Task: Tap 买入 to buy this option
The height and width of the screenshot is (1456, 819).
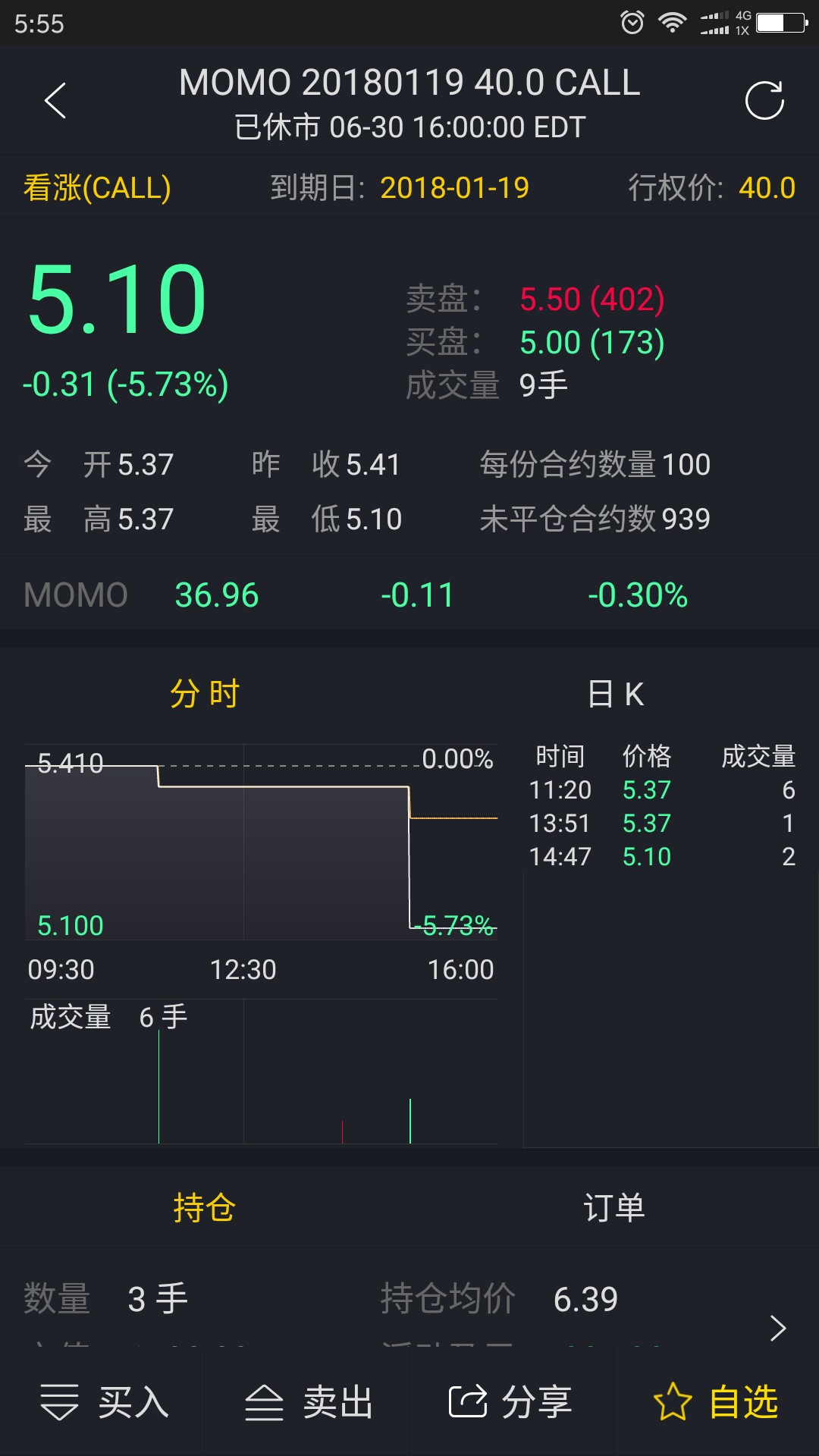Action: tap(103, 1402)
